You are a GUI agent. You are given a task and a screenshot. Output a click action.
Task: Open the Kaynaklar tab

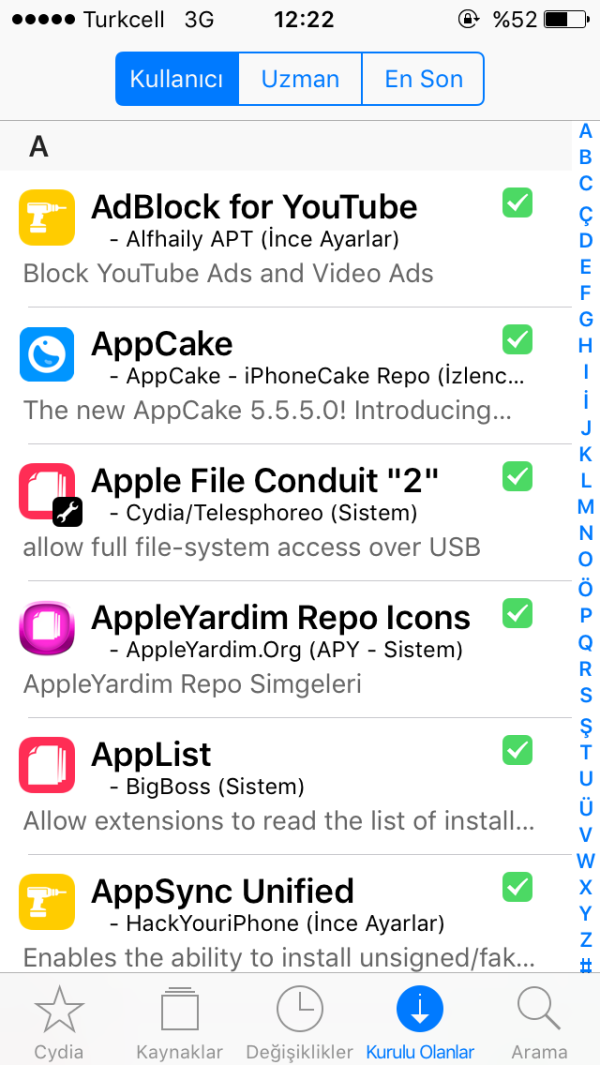click(x=180, y=1020)
